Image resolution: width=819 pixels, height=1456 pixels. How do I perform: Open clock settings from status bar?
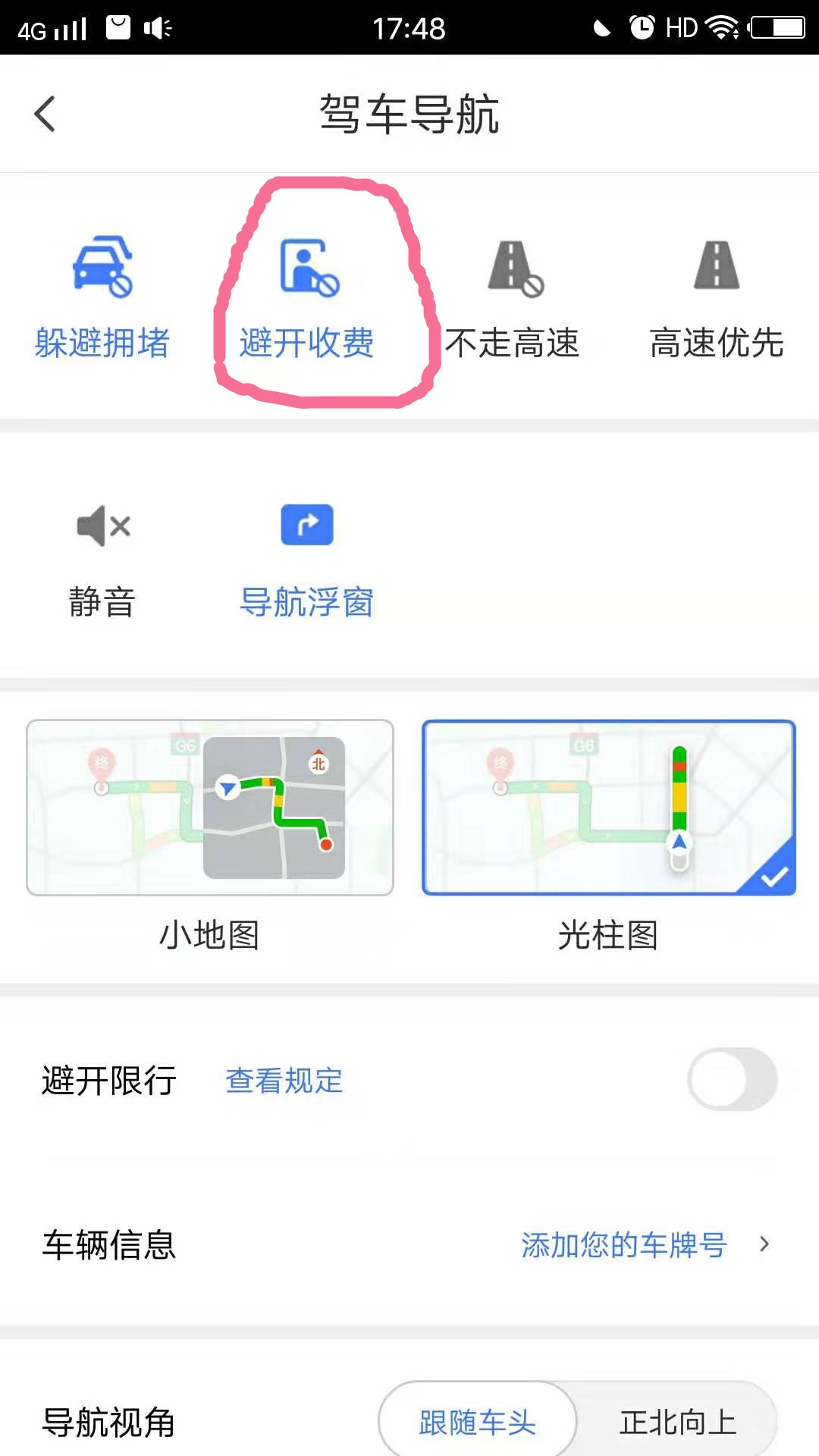tap(641, 27)
